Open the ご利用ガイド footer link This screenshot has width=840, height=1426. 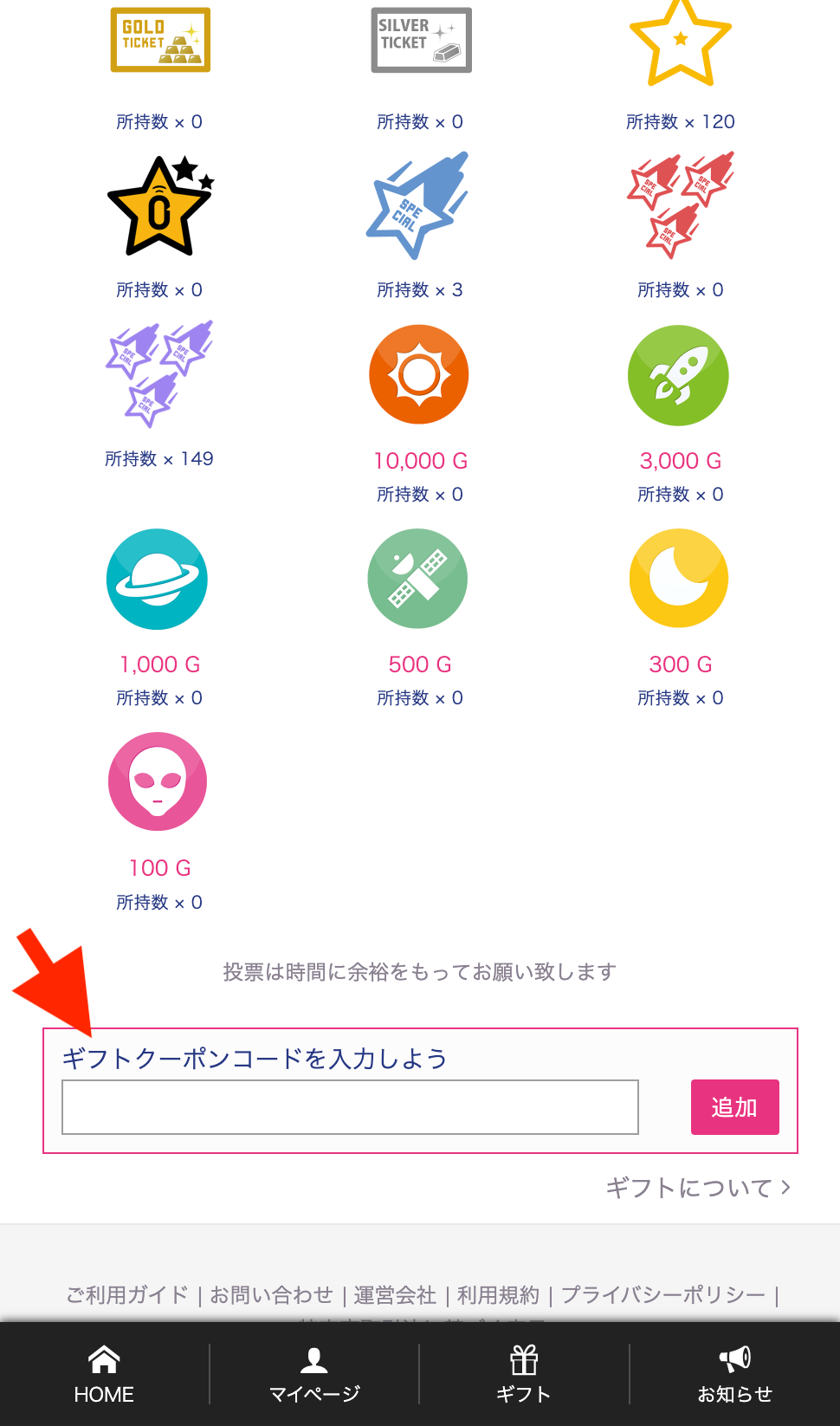(127, 1294)
